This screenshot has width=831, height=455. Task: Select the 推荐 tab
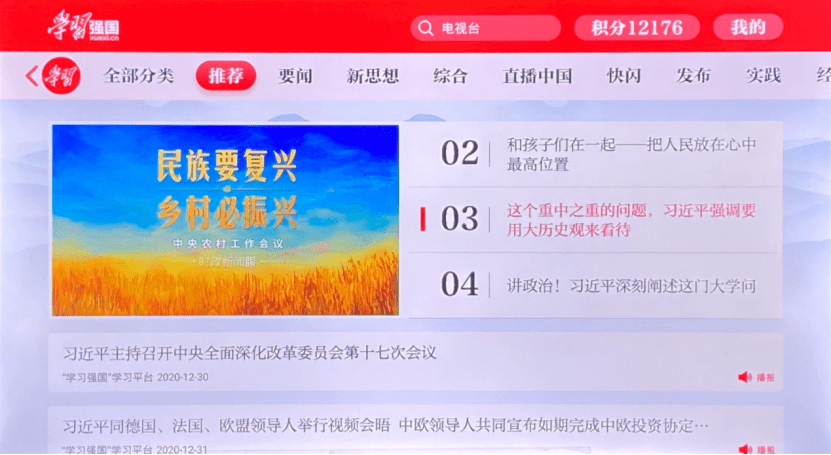[x=226, y=76]
